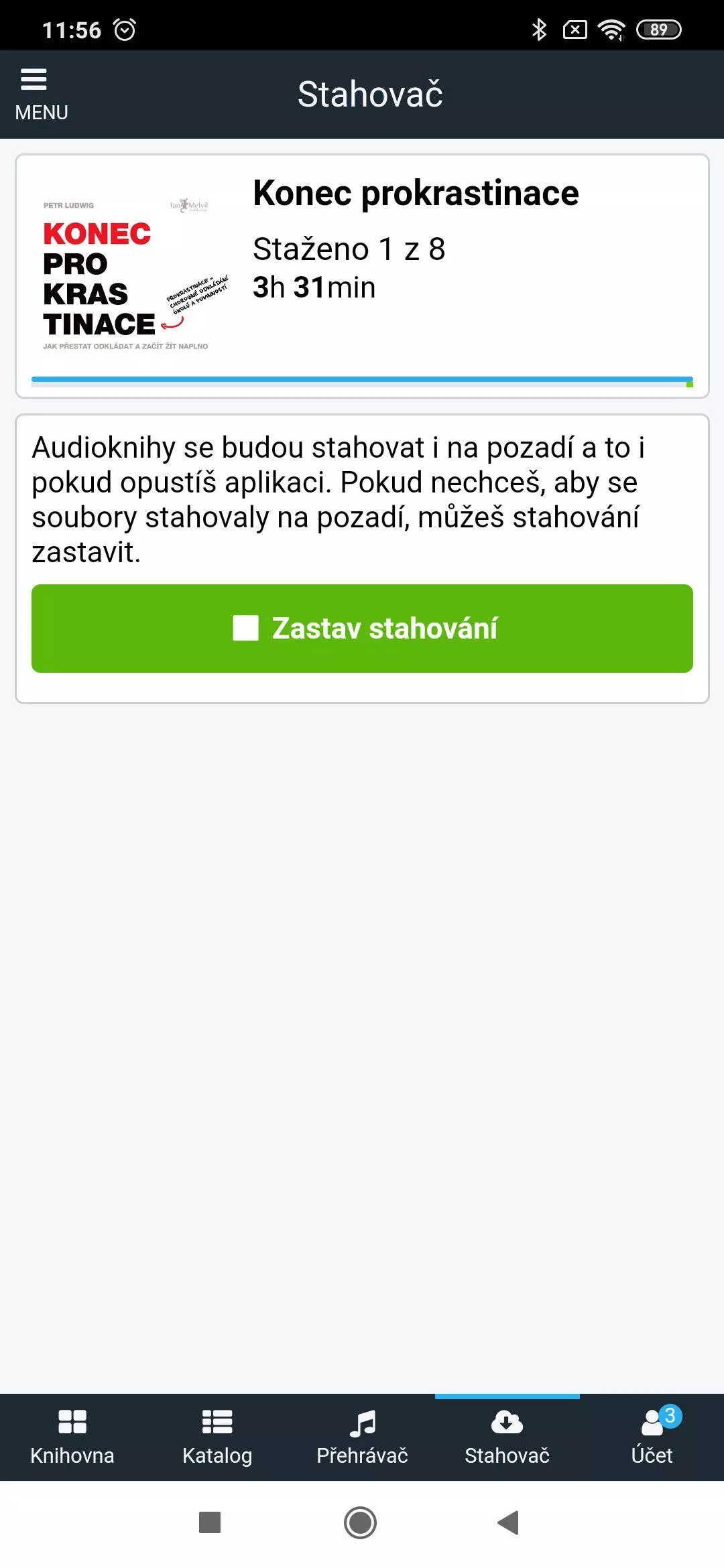Switch to the Knihovna tab

coord(72,1437)
